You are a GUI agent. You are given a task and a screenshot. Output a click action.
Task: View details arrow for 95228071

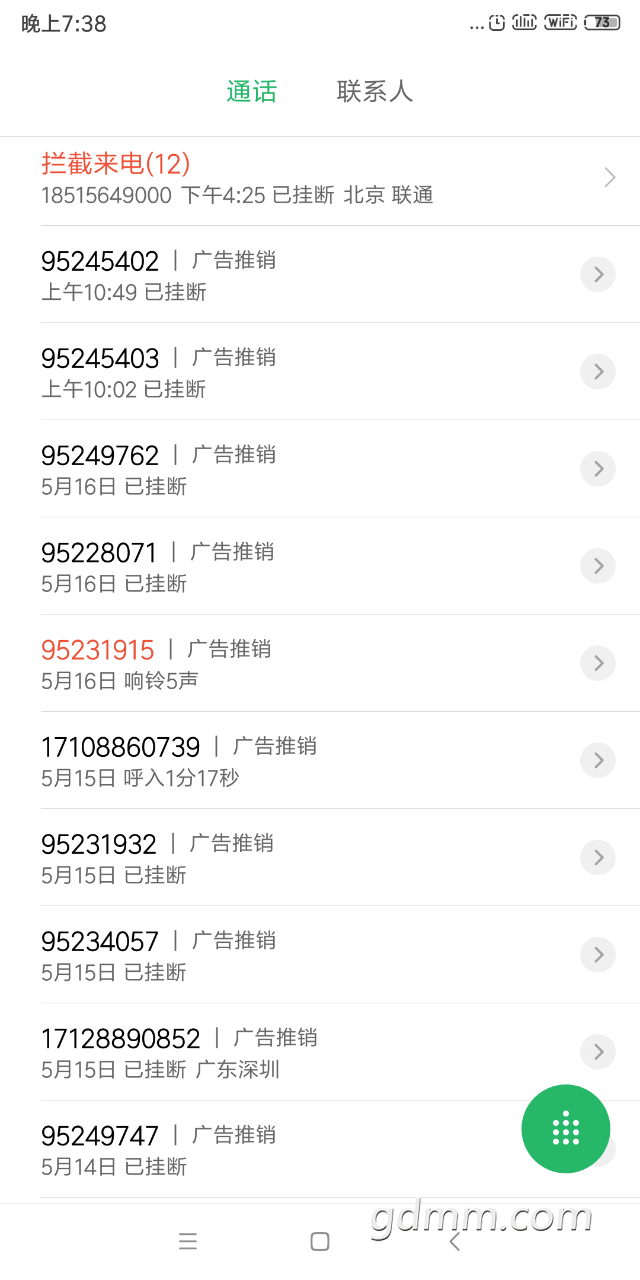click(597, 565)
